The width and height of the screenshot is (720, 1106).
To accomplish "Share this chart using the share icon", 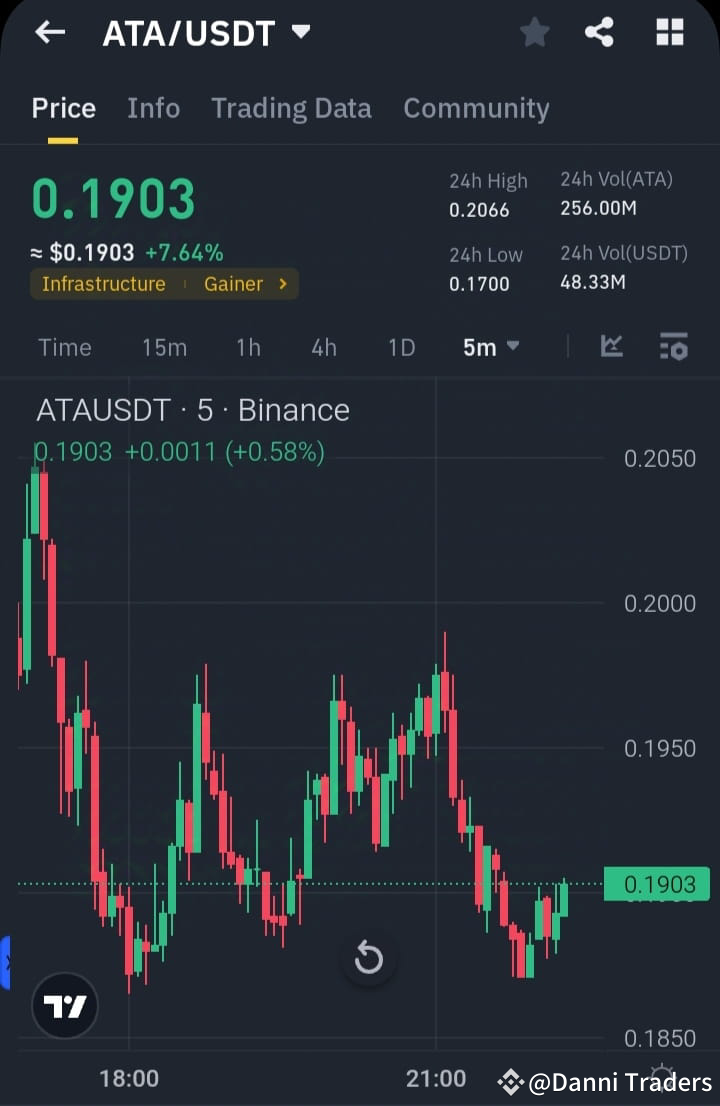I will tap(600, 31).
